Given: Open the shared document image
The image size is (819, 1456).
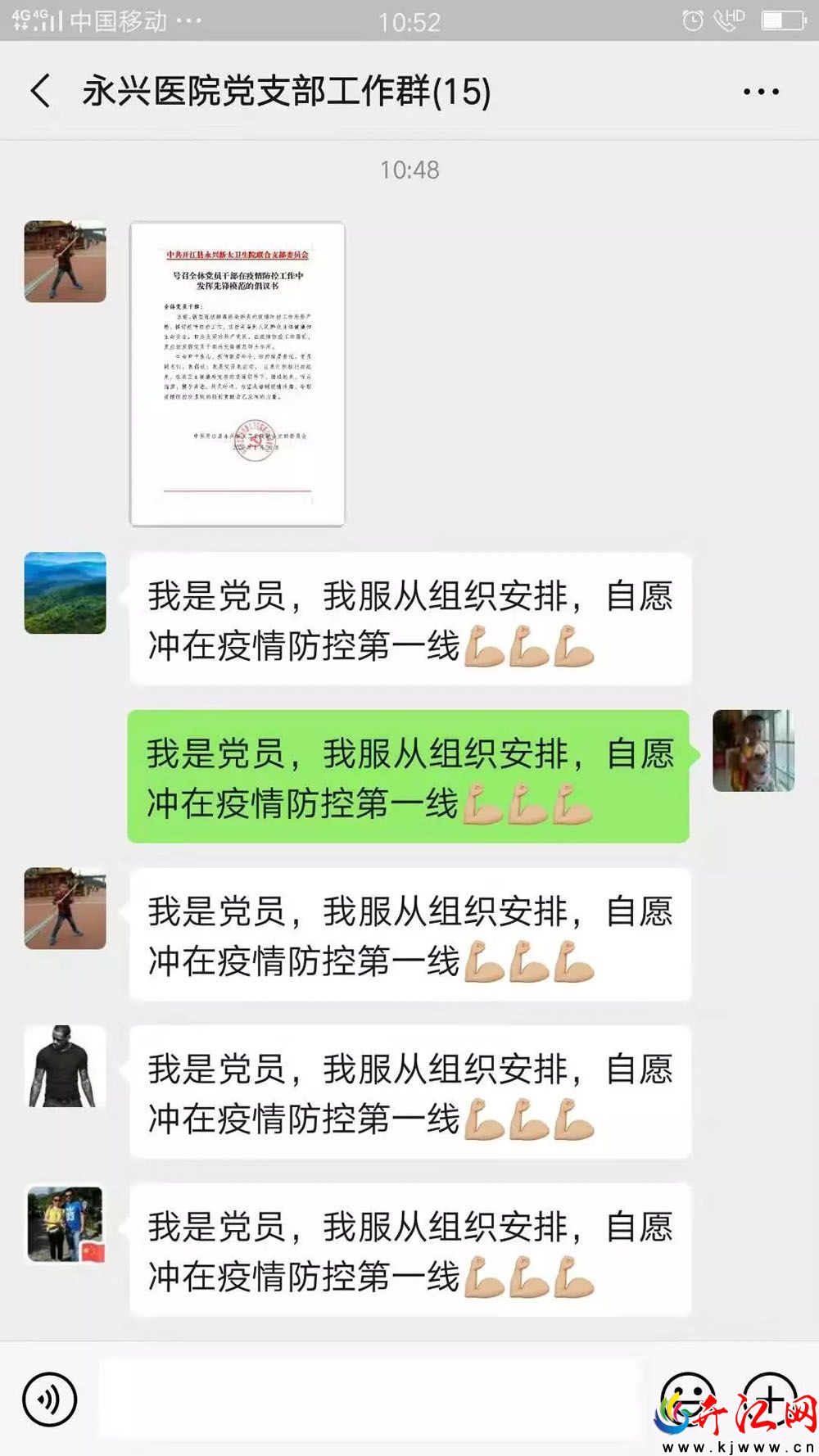Looking at the screenshot, I should [237, 373].
